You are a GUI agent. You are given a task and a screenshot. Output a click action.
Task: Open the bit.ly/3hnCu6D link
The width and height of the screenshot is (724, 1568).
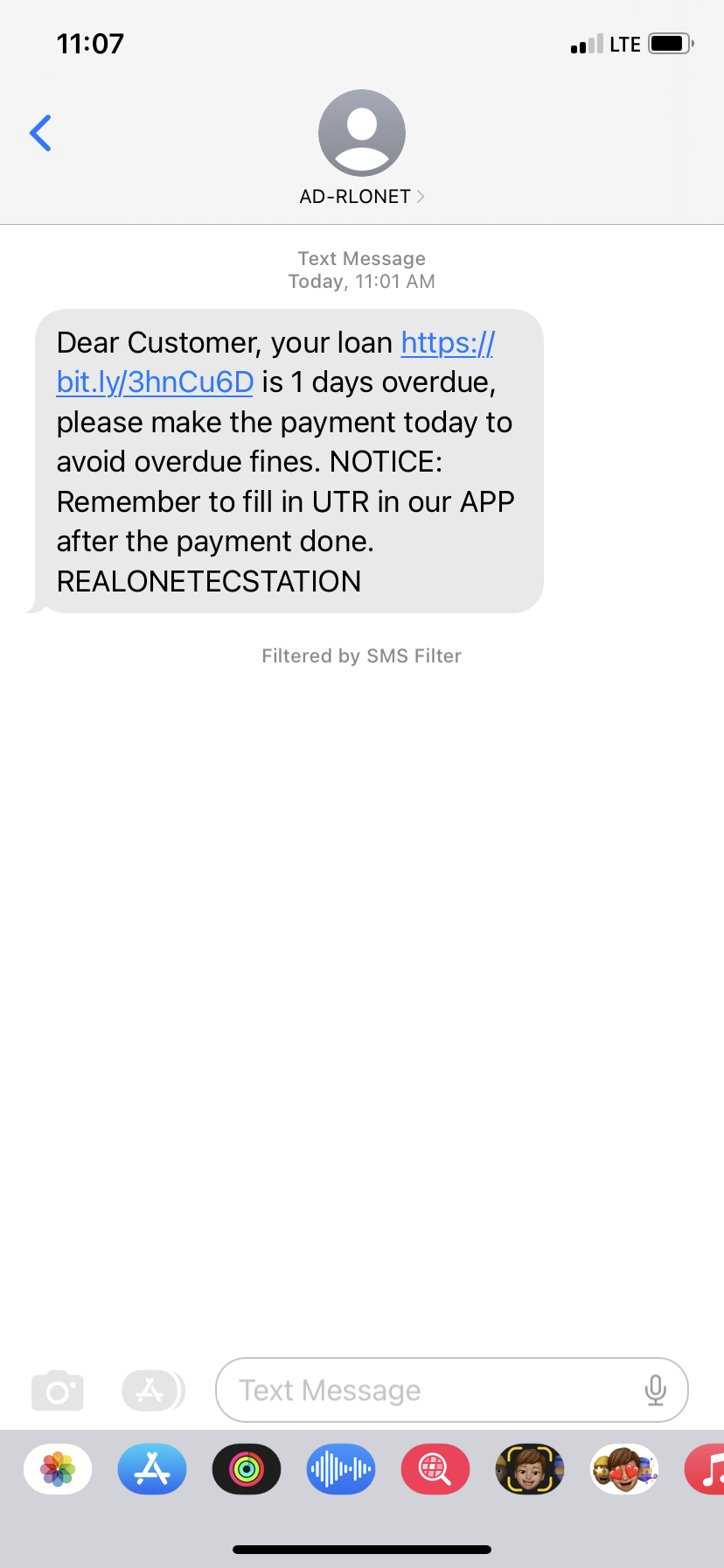coord(156,382)
